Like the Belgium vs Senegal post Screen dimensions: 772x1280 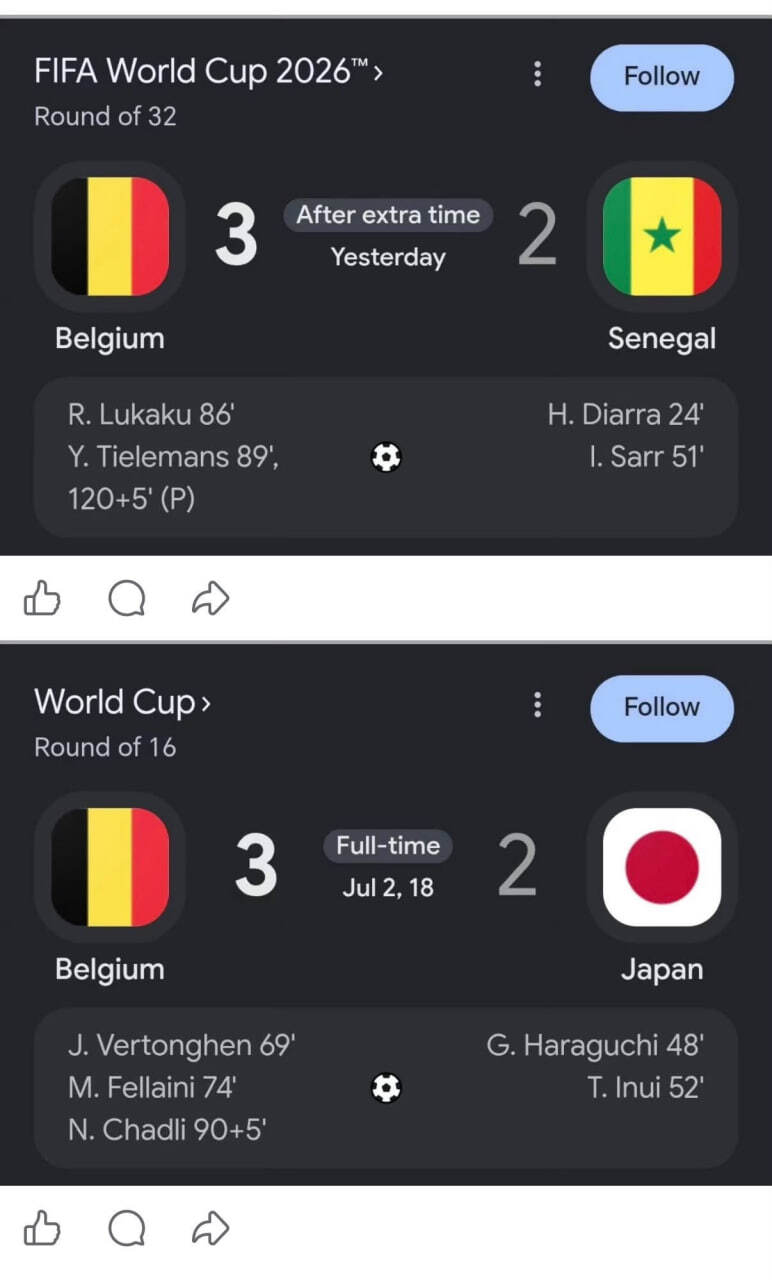(x=42, y=599)
